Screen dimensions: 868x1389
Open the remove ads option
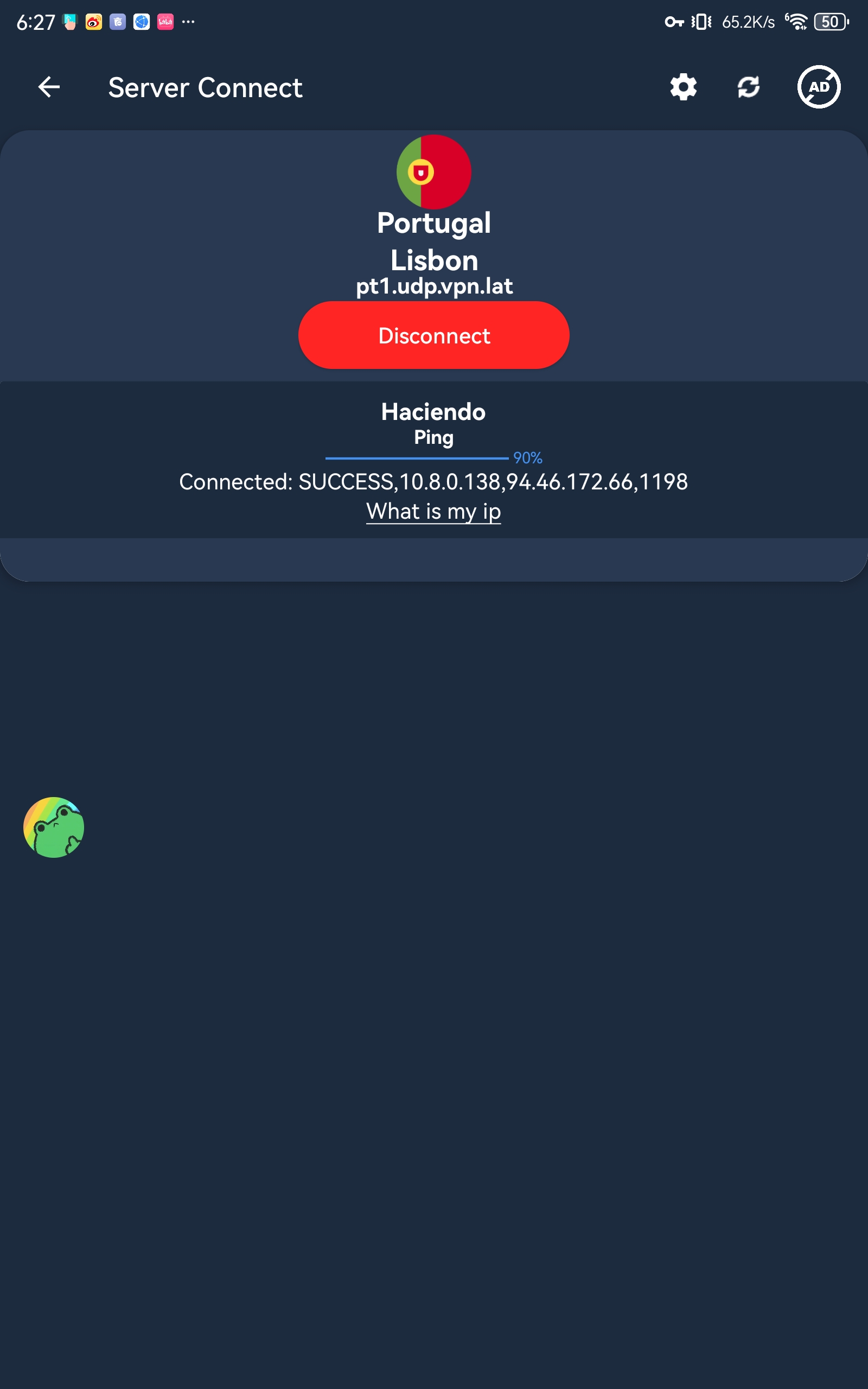(x=819, y=87)
